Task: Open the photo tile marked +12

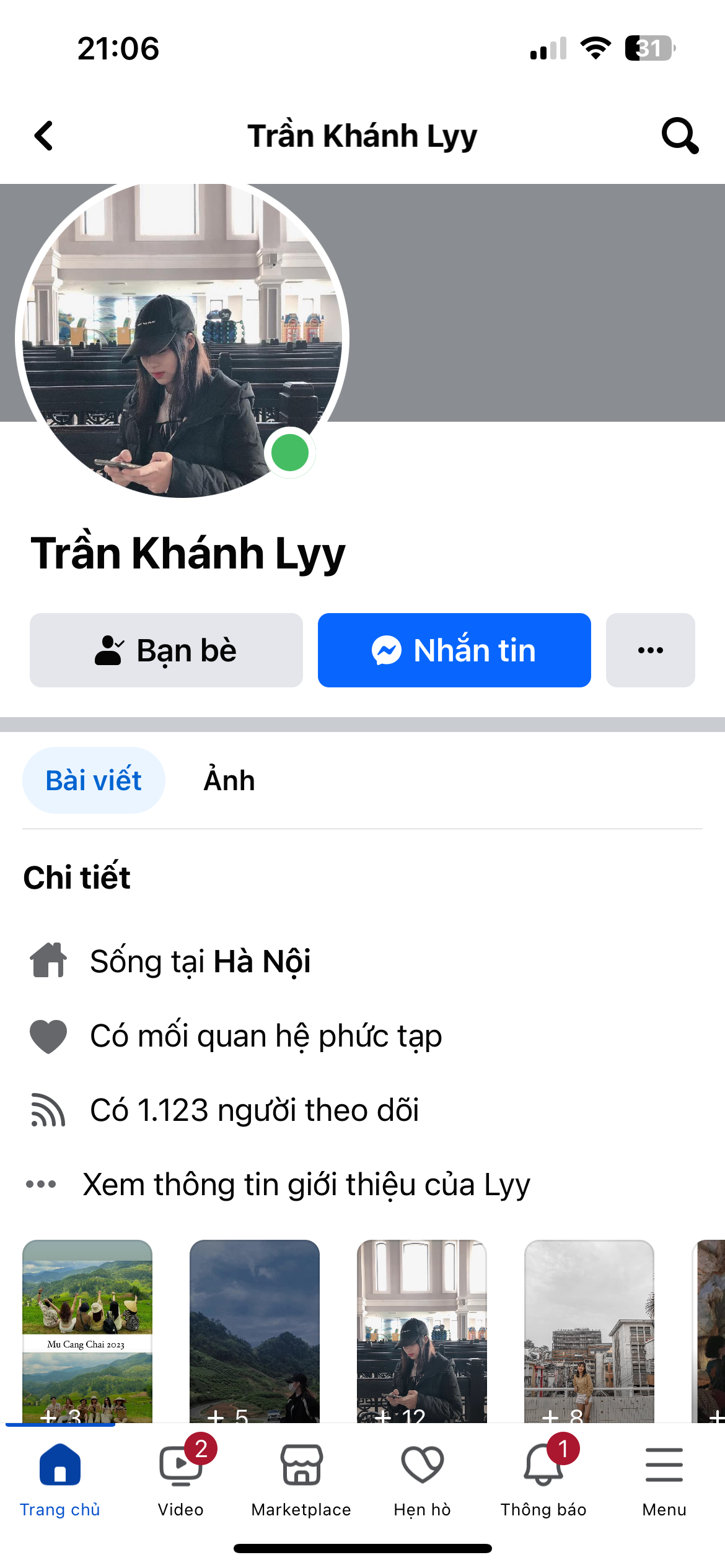Action: pos(422,1330)
